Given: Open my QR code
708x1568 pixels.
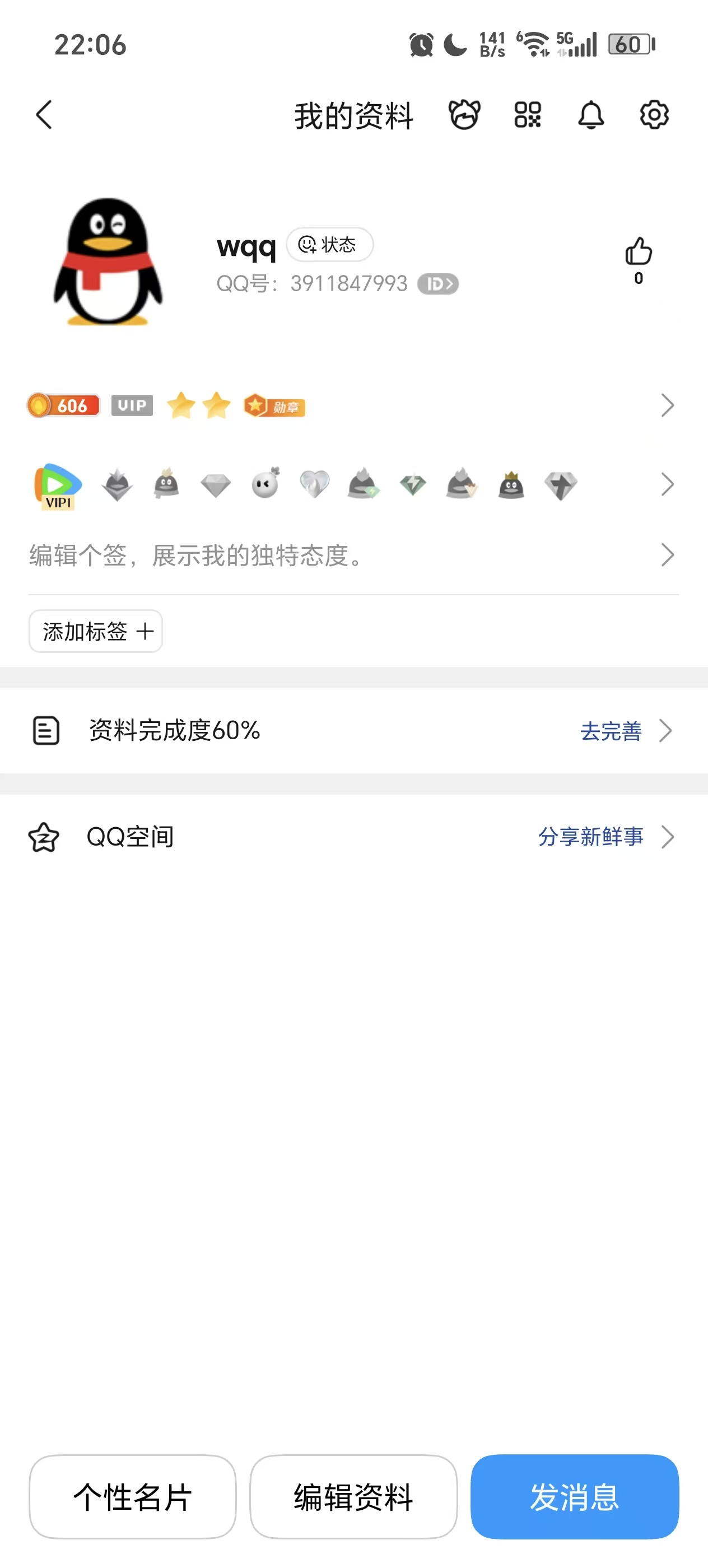Looking at the screenshot, I should tap(527, 114).
